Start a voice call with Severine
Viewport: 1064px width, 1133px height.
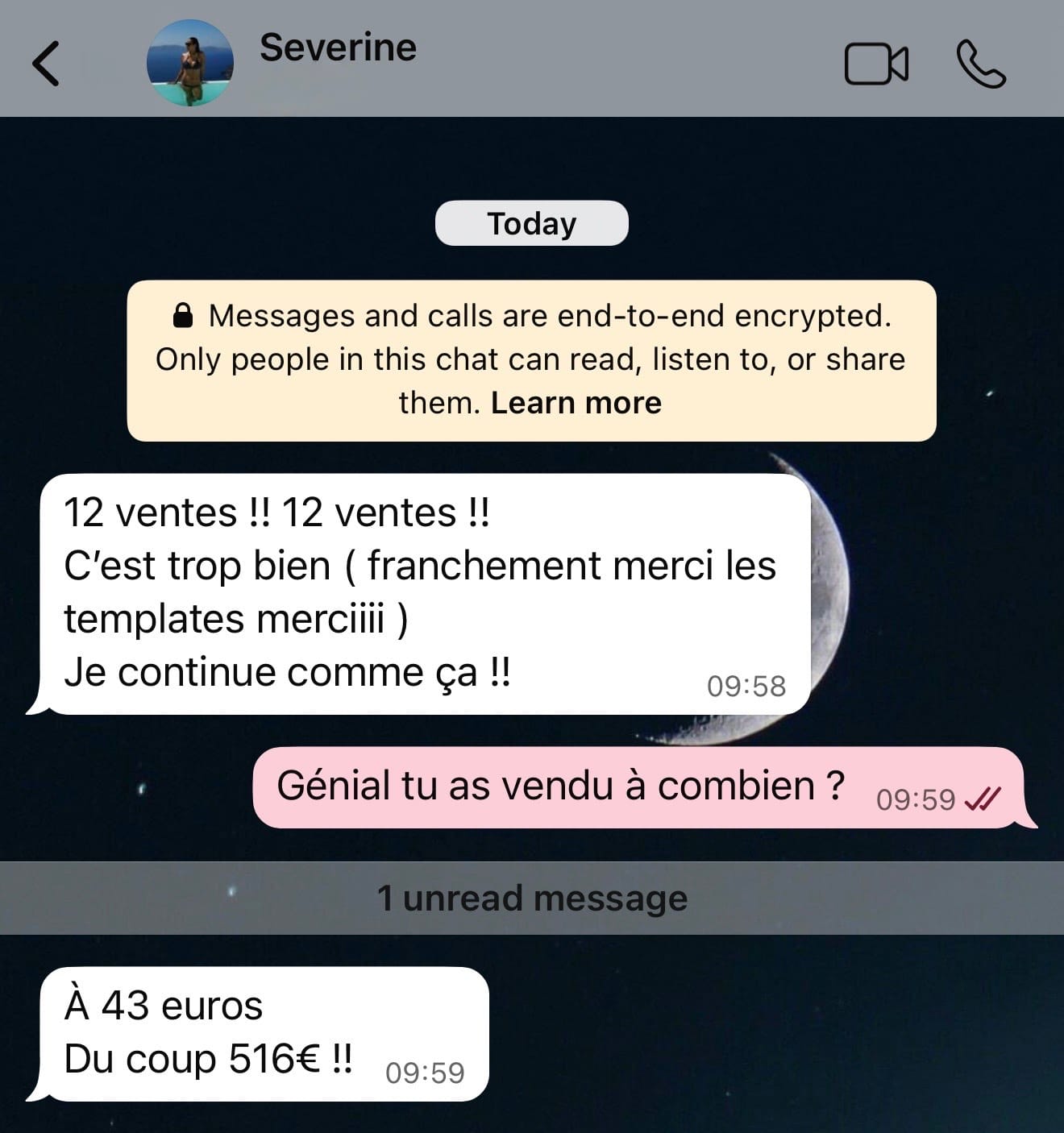point(981,64)
